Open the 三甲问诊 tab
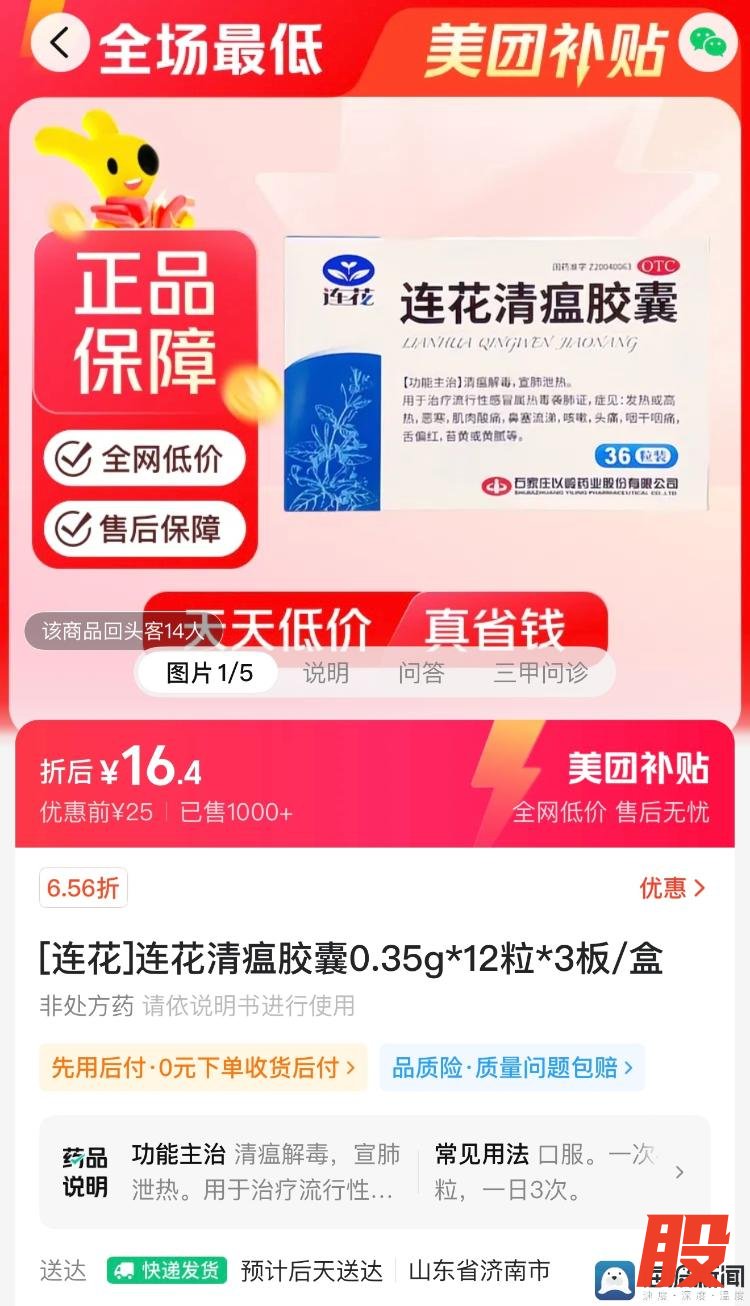Screen dimensions: 750x1306 541,673
